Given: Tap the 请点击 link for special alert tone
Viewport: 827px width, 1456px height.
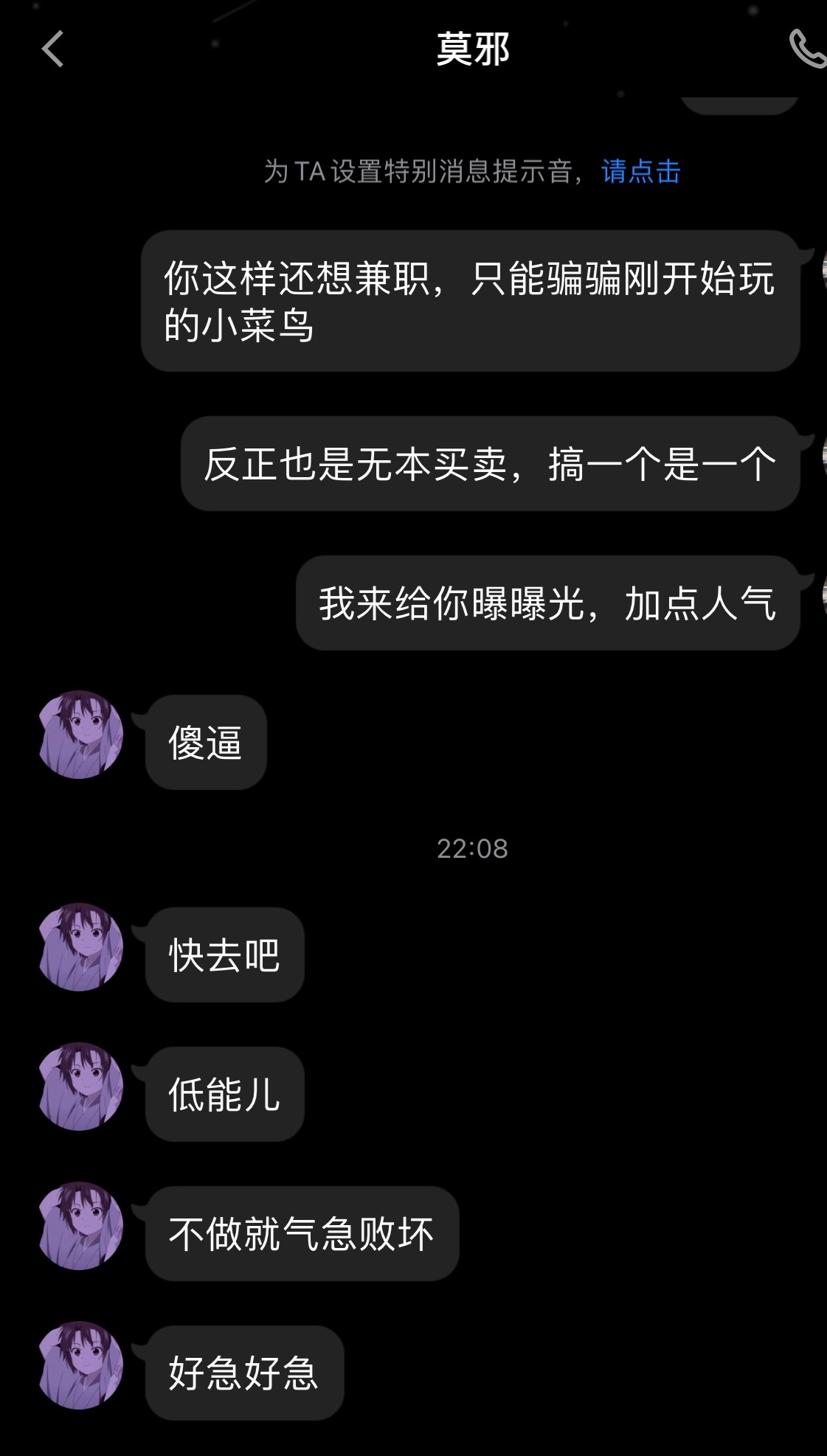Looking at the screenshot, I should click(640, 172).
